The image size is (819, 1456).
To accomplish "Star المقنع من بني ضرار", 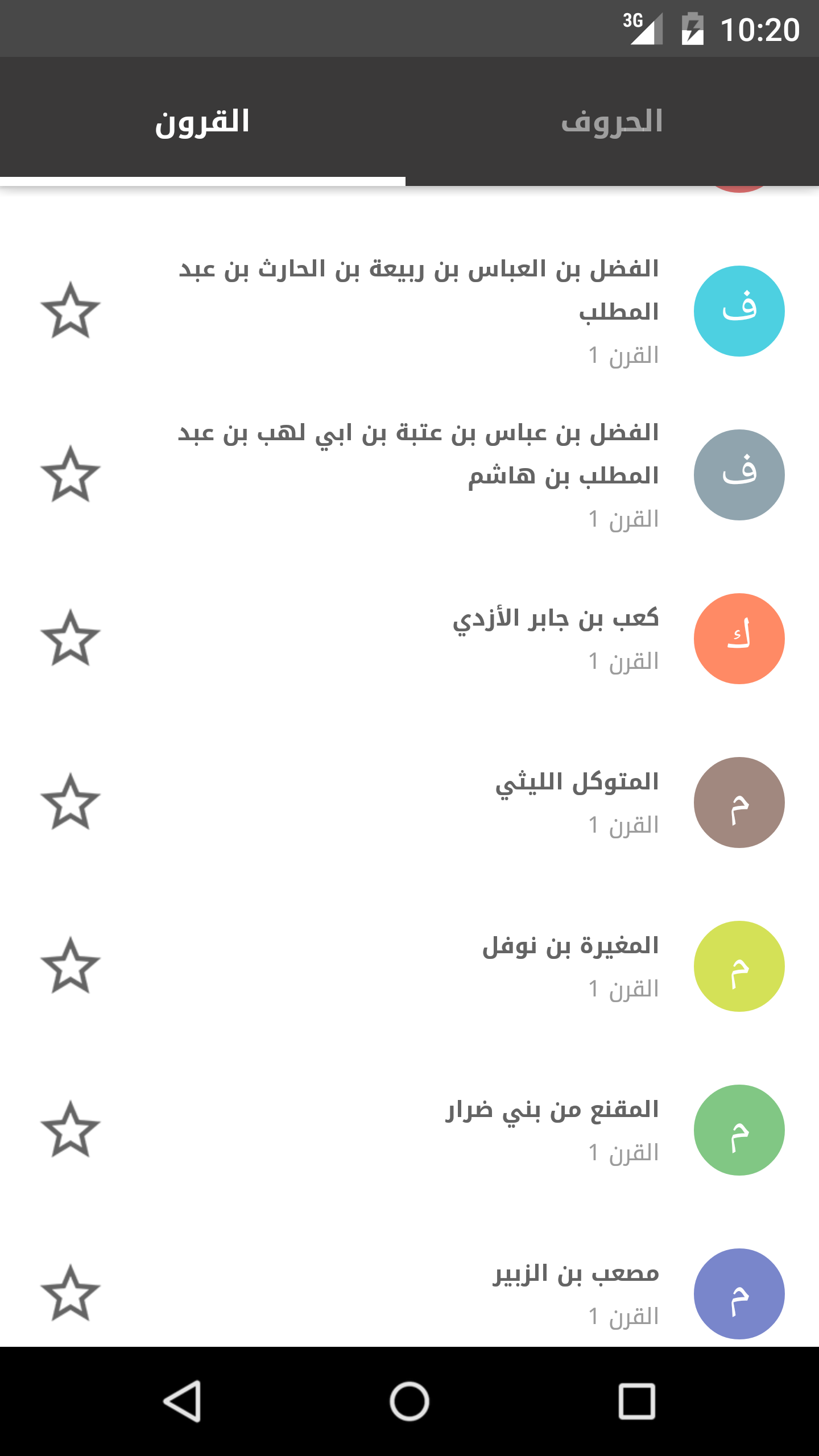I will [71, 1130].
